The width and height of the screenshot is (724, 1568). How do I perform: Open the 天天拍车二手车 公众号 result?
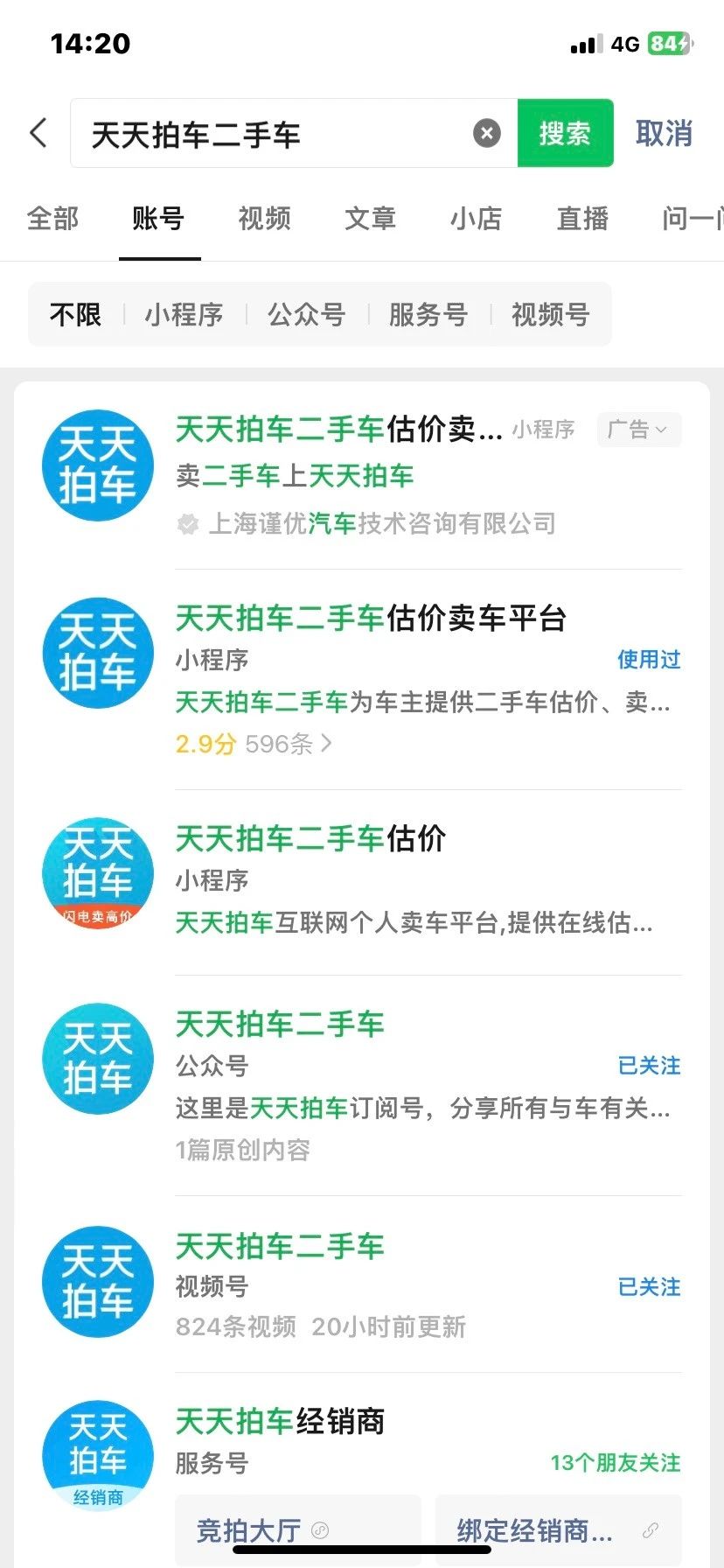[362, 1085]
